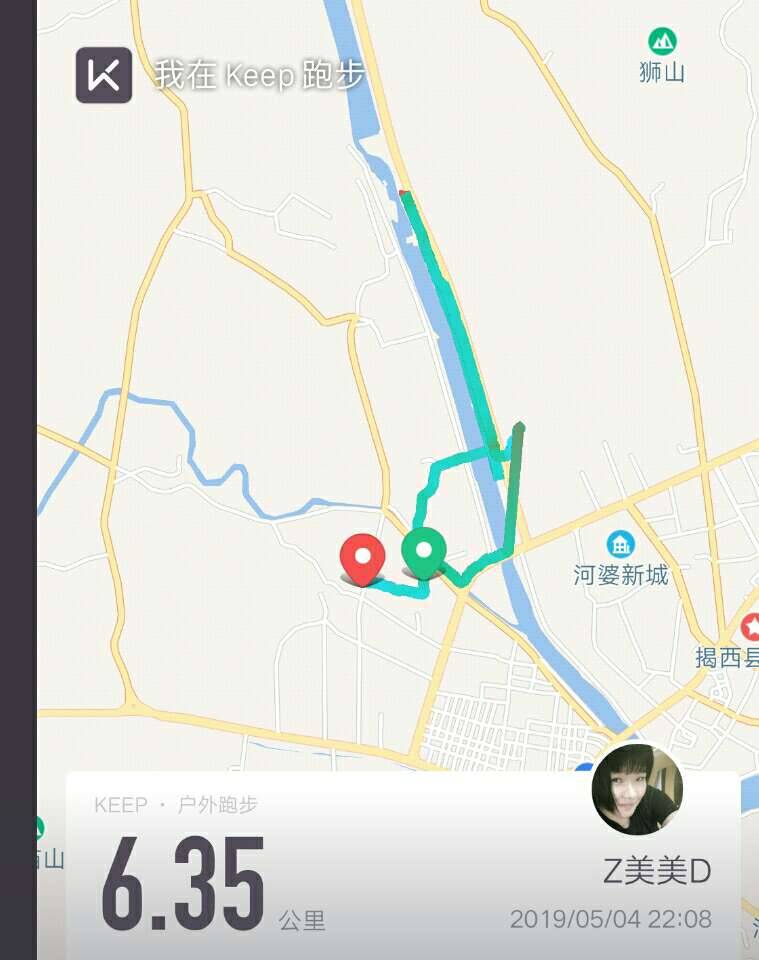Tap the small red dot at route's north end
This screenshot has width=759, height=960.
click(x=404, y=190)
